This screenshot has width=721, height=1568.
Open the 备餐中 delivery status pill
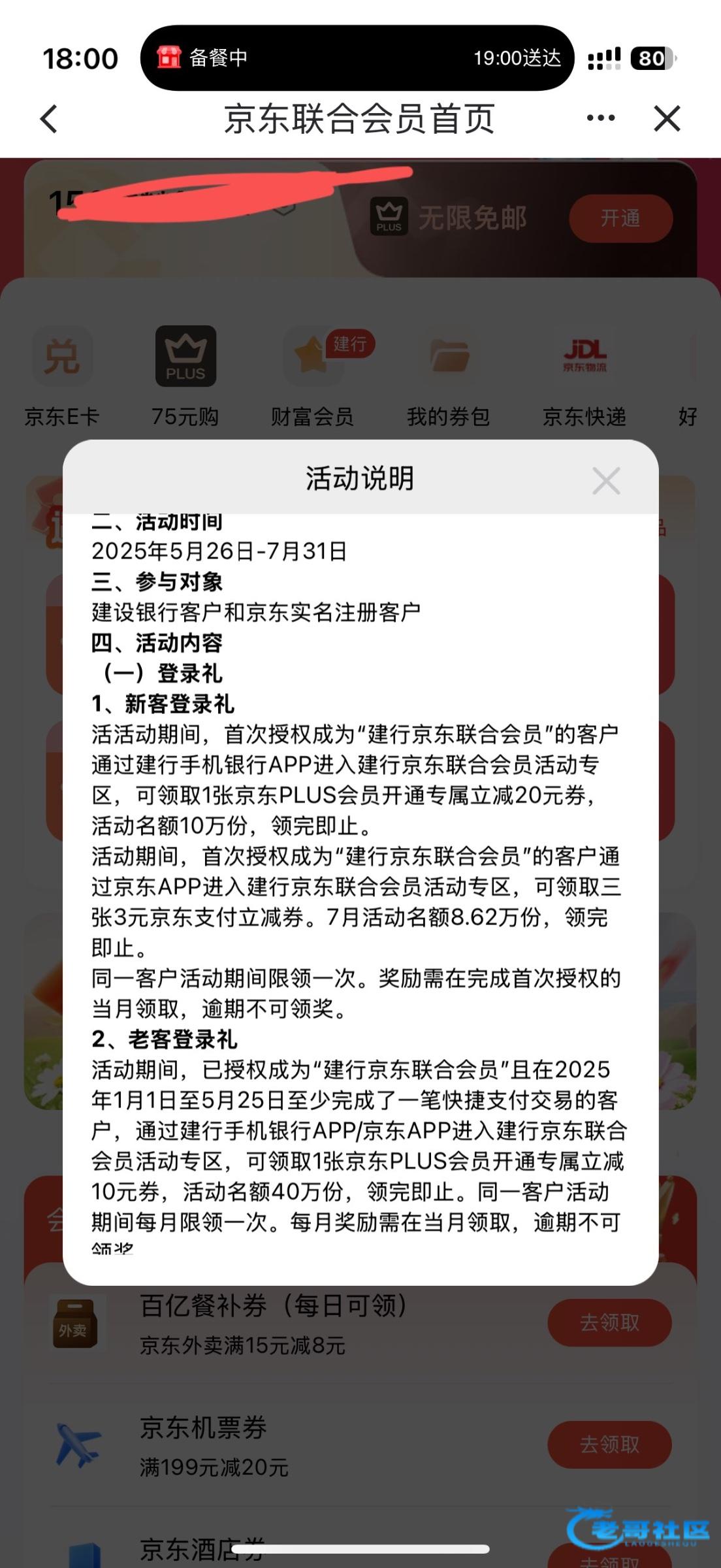click(357, 58)
